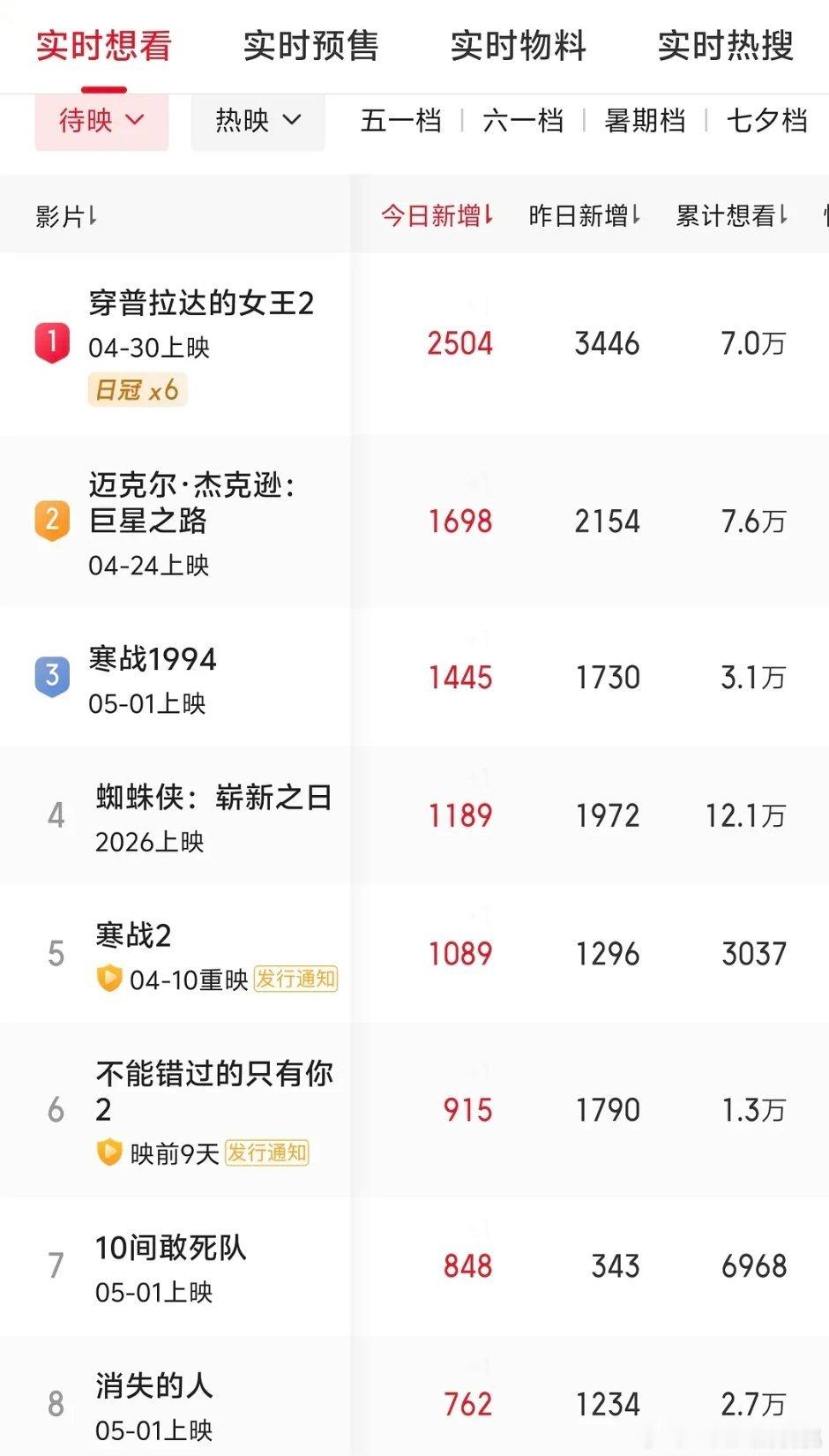Sort by 昨日新增 column
This screenshot has width=829, height=1456.
click(x=583, y=214)
